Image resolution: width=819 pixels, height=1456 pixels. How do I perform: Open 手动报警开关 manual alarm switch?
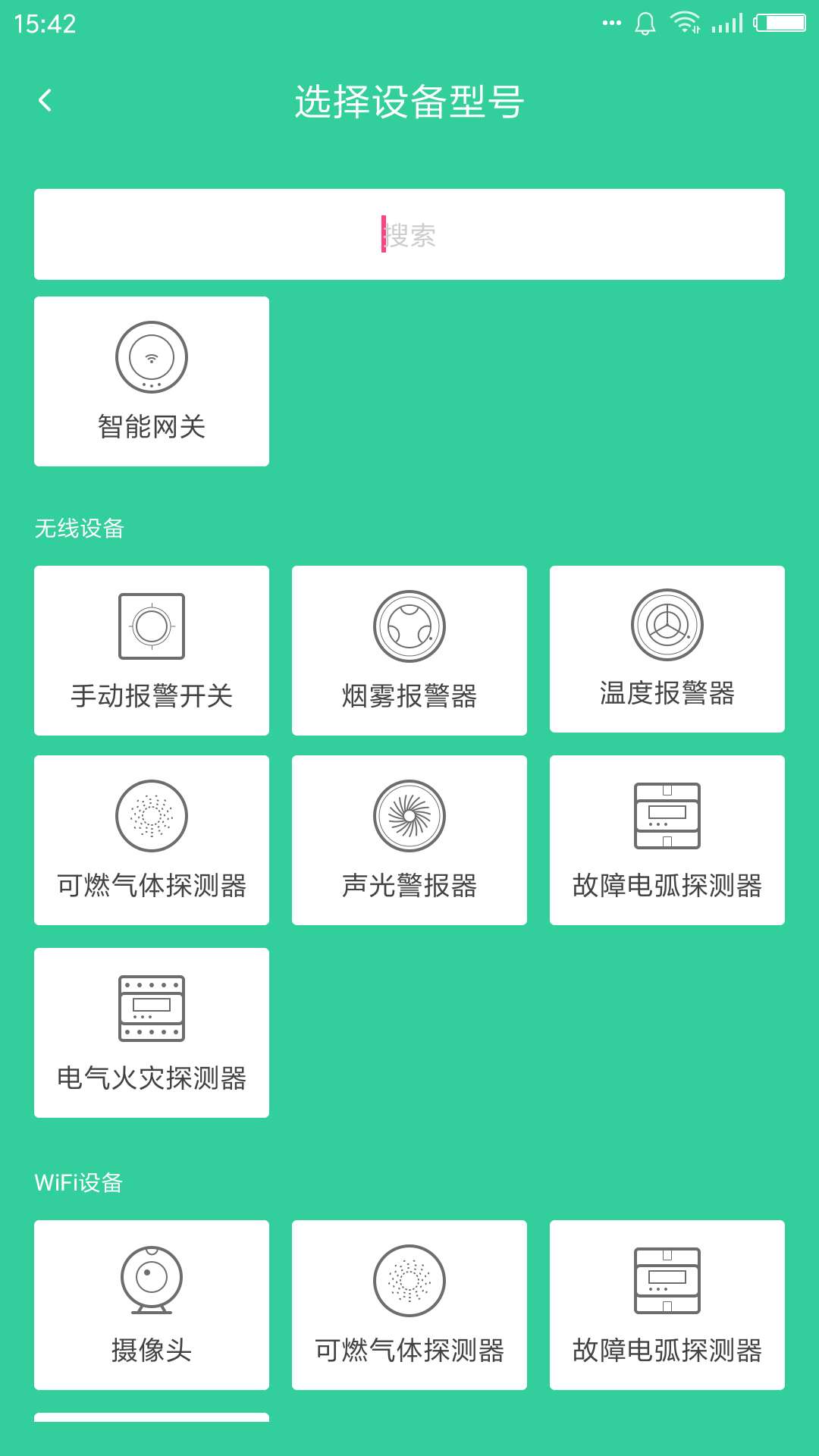(x=151, y=649)
